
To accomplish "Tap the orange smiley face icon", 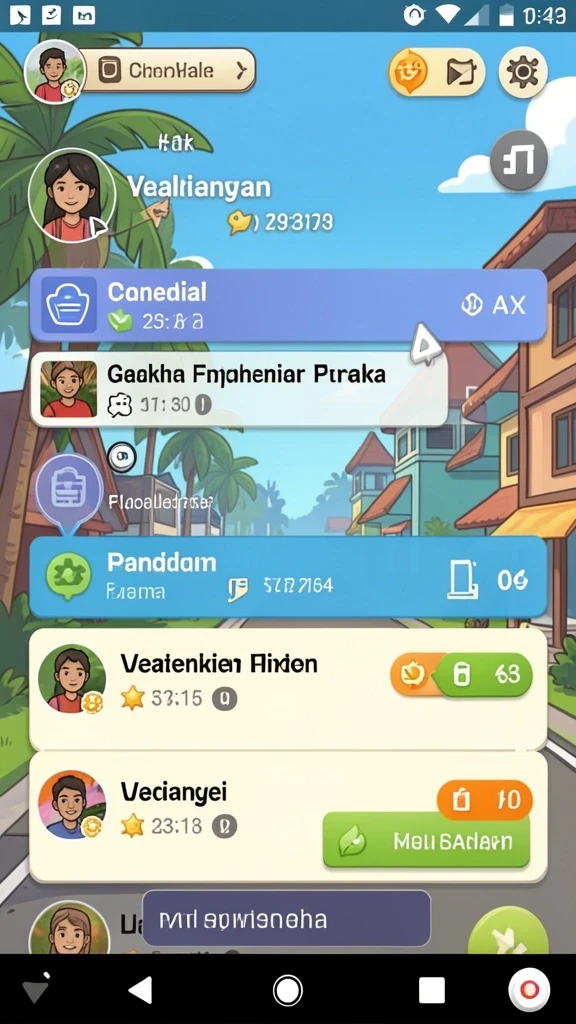I will 409,71.
